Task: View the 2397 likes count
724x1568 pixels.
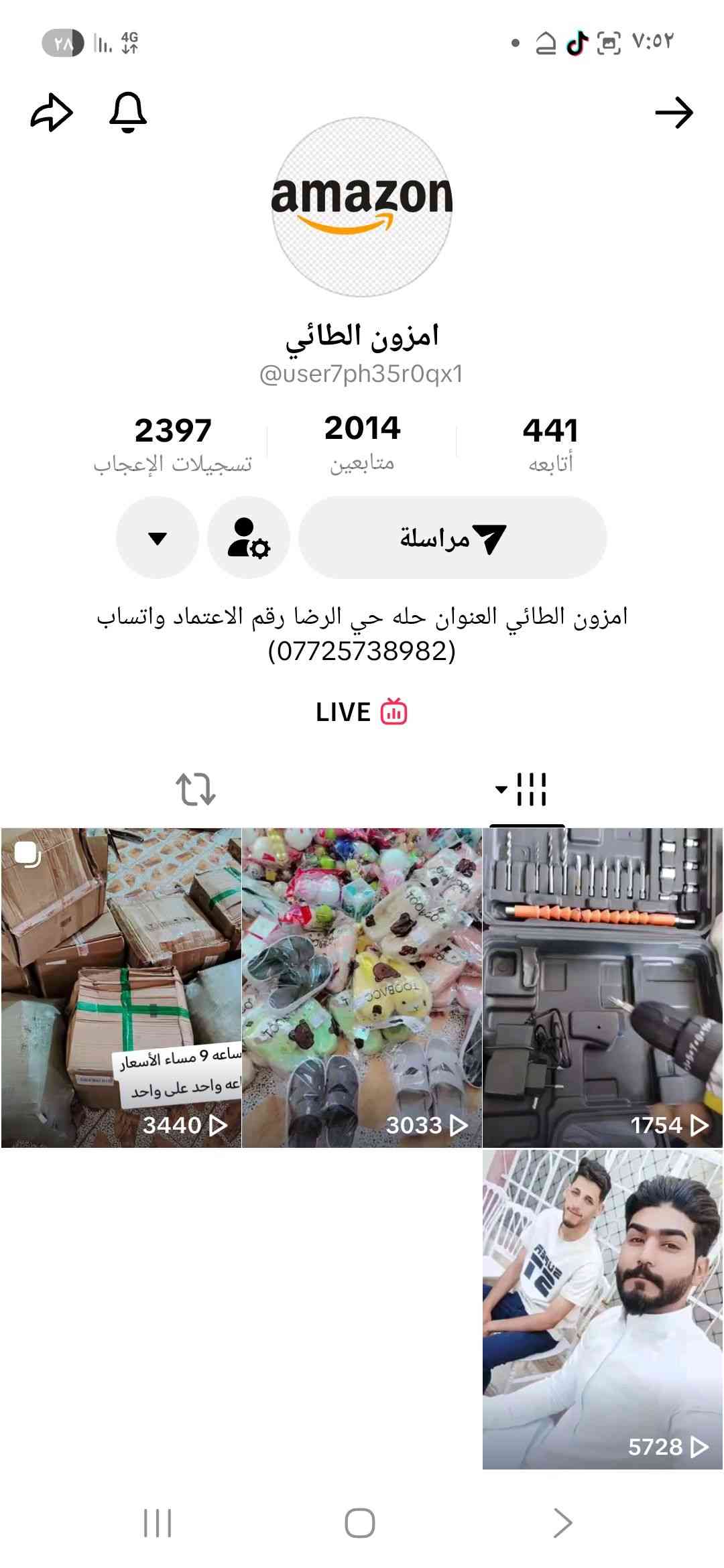Action: click(173, 444)
